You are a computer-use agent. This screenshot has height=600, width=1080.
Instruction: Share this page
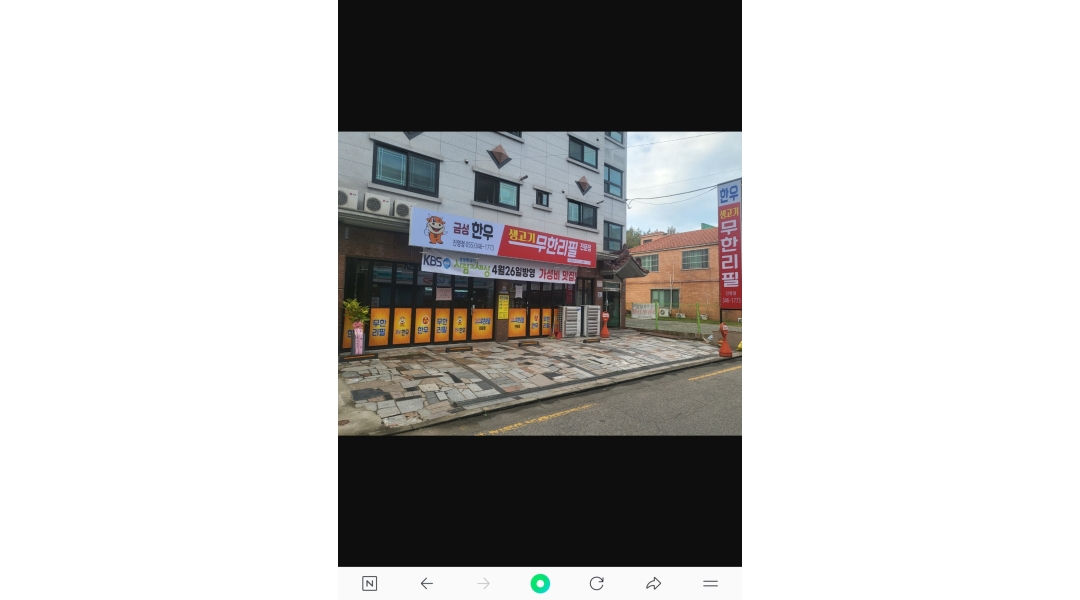pyautogui.click(x=654, y=583)
